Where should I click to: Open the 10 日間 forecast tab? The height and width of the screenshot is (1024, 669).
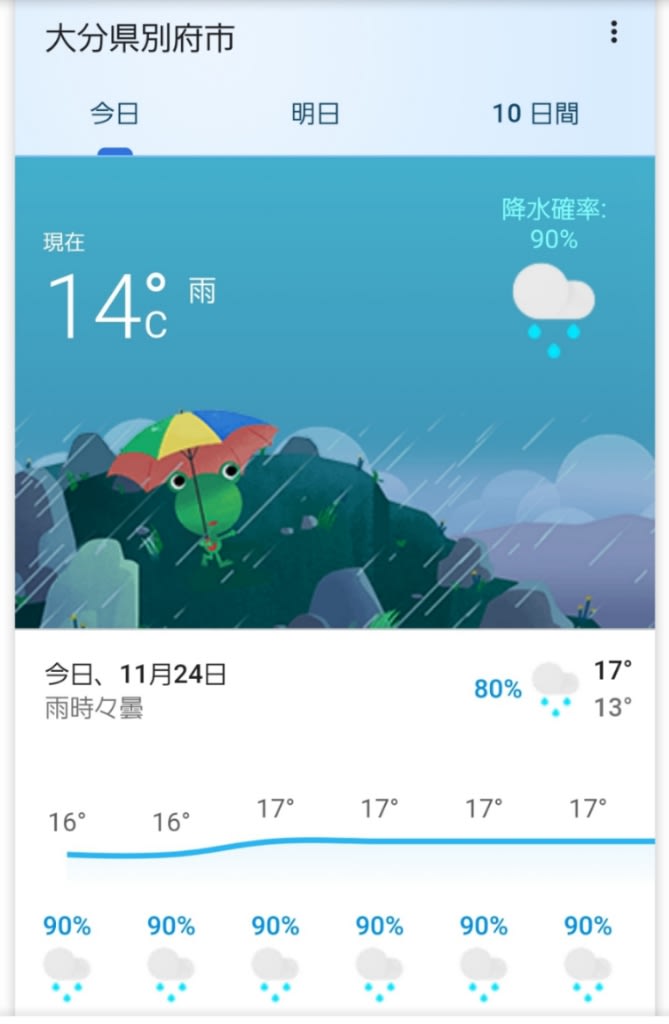pyautogui.click(x=535, y=114)
